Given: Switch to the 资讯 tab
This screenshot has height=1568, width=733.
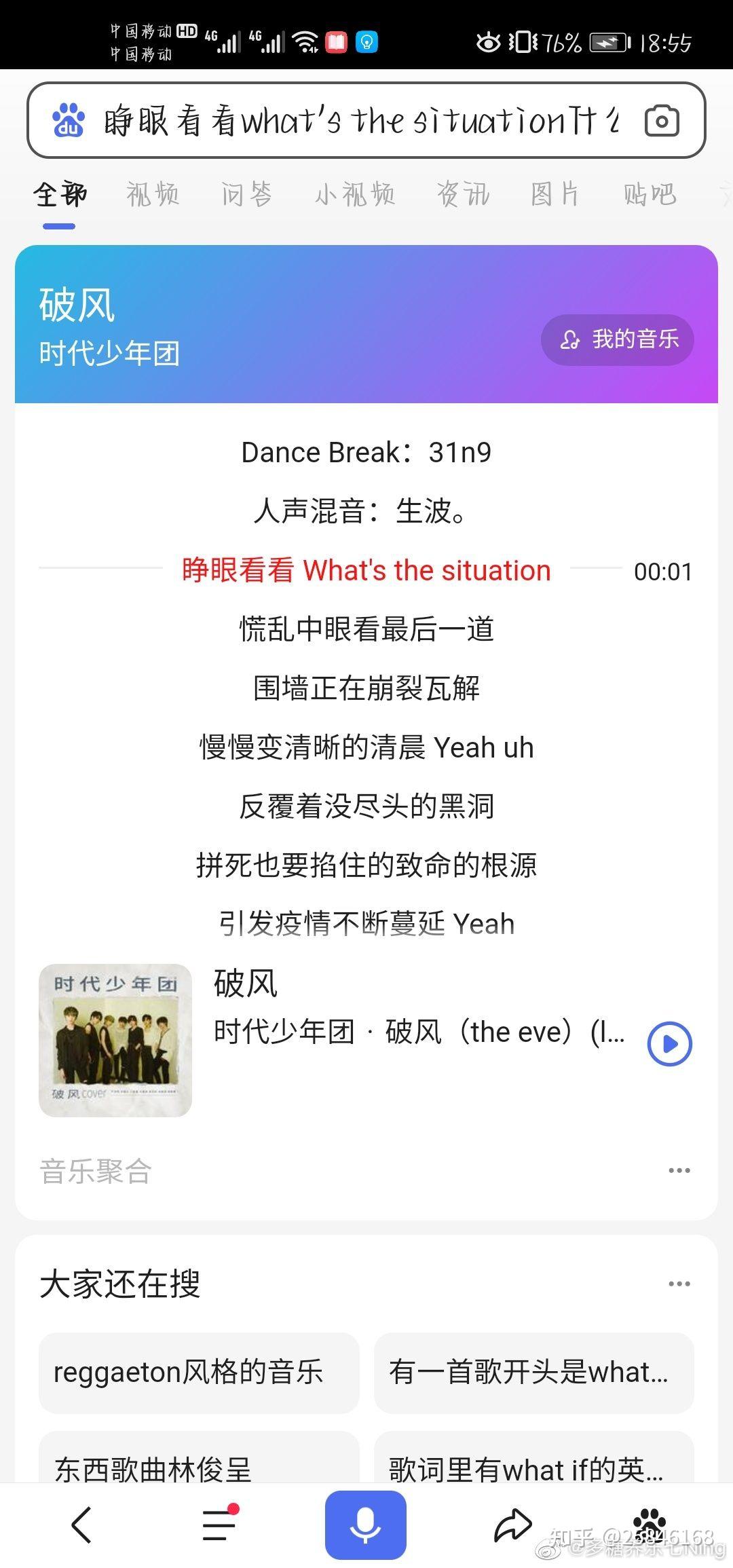Looking at the screenshot, I should click(464, 194).
